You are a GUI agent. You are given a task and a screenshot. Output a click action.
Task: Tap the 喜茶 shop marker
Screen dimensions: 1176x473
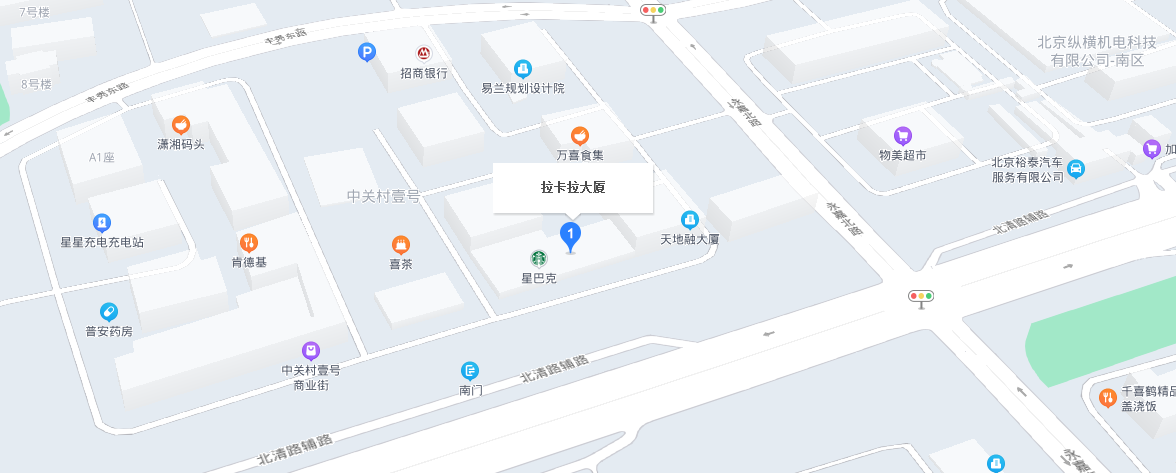pos(401,245)
